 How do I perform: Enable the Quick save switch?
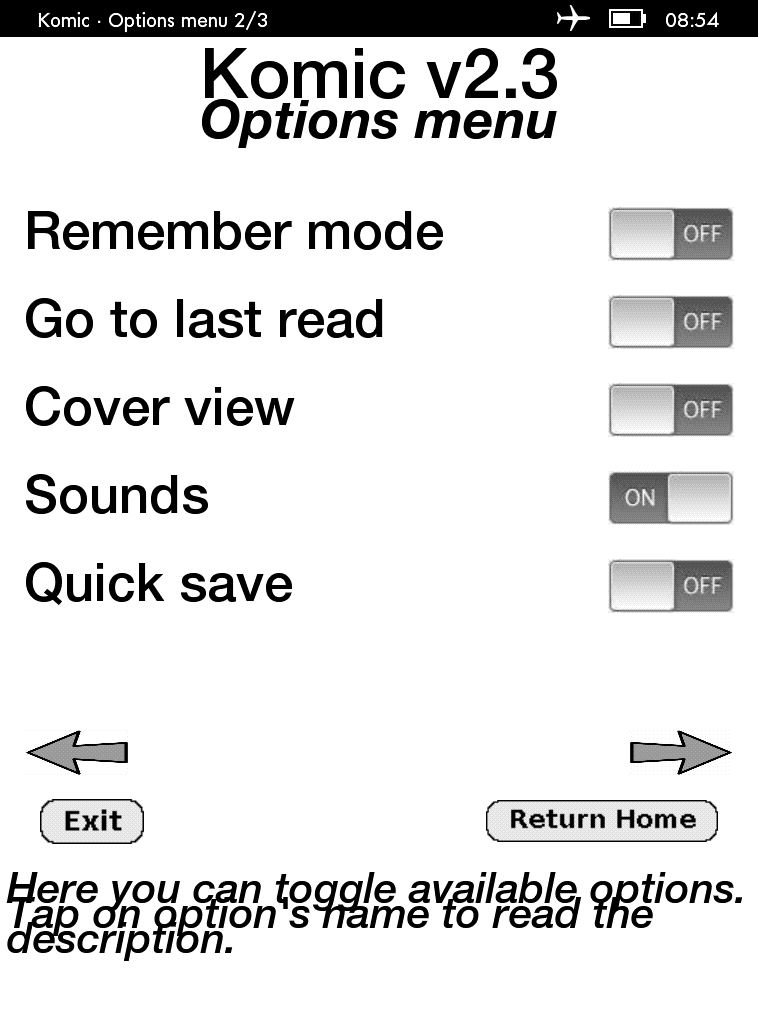pos(670,586)
